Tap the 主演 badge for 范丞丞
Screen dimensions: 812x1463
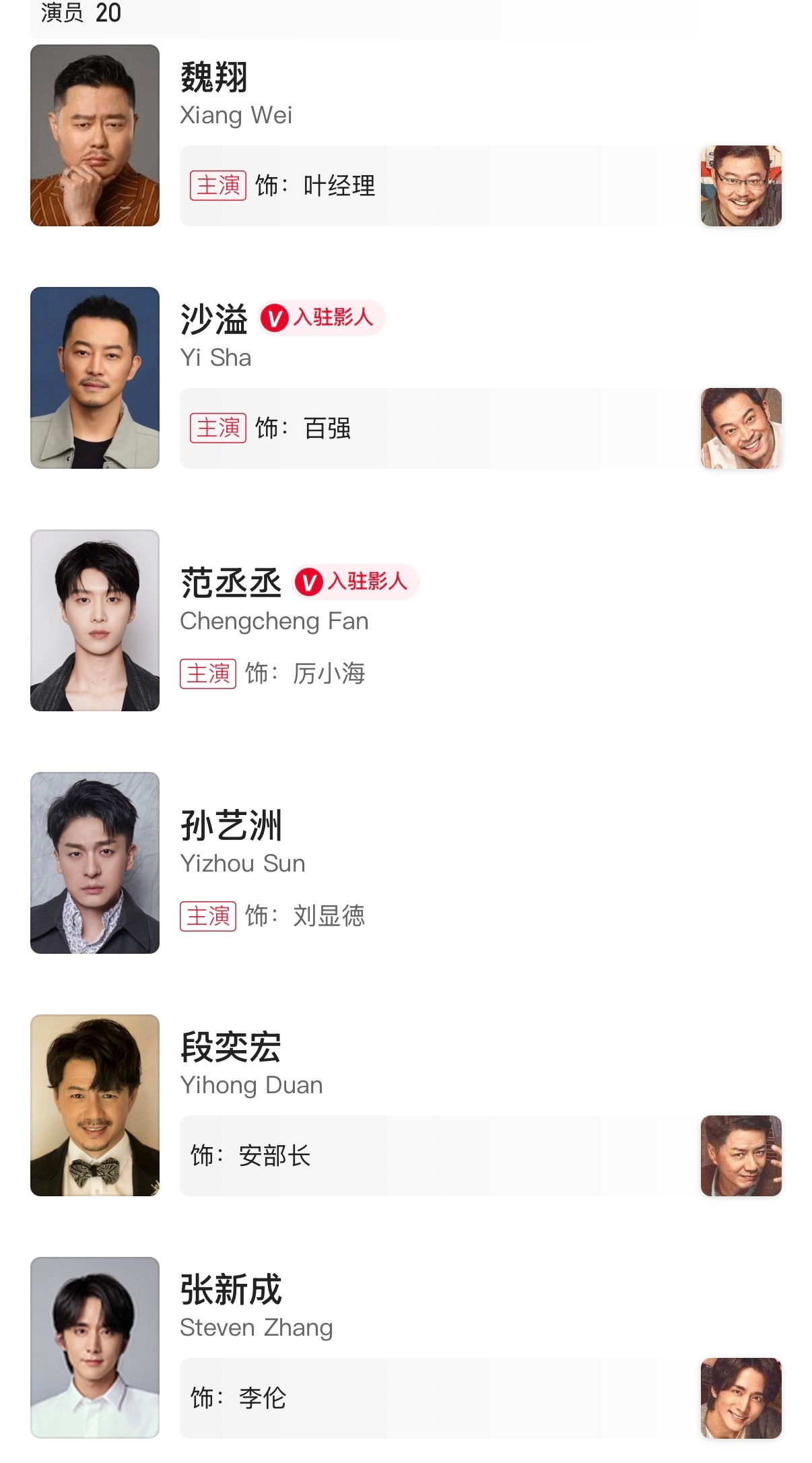[x=209, y=672]
